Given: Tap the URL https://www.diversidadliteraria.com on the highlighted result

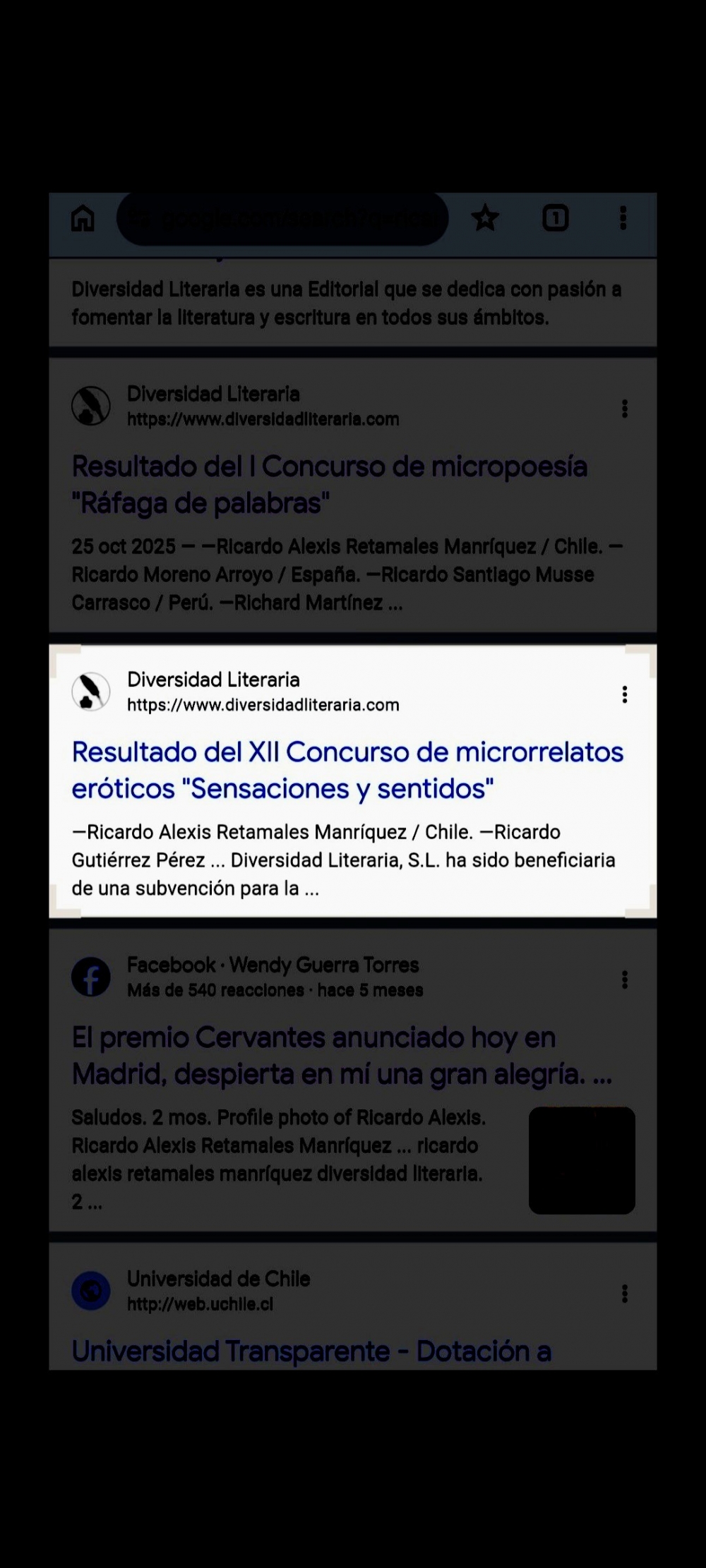Looking at the screenshot, I should [x=263, y=704].
